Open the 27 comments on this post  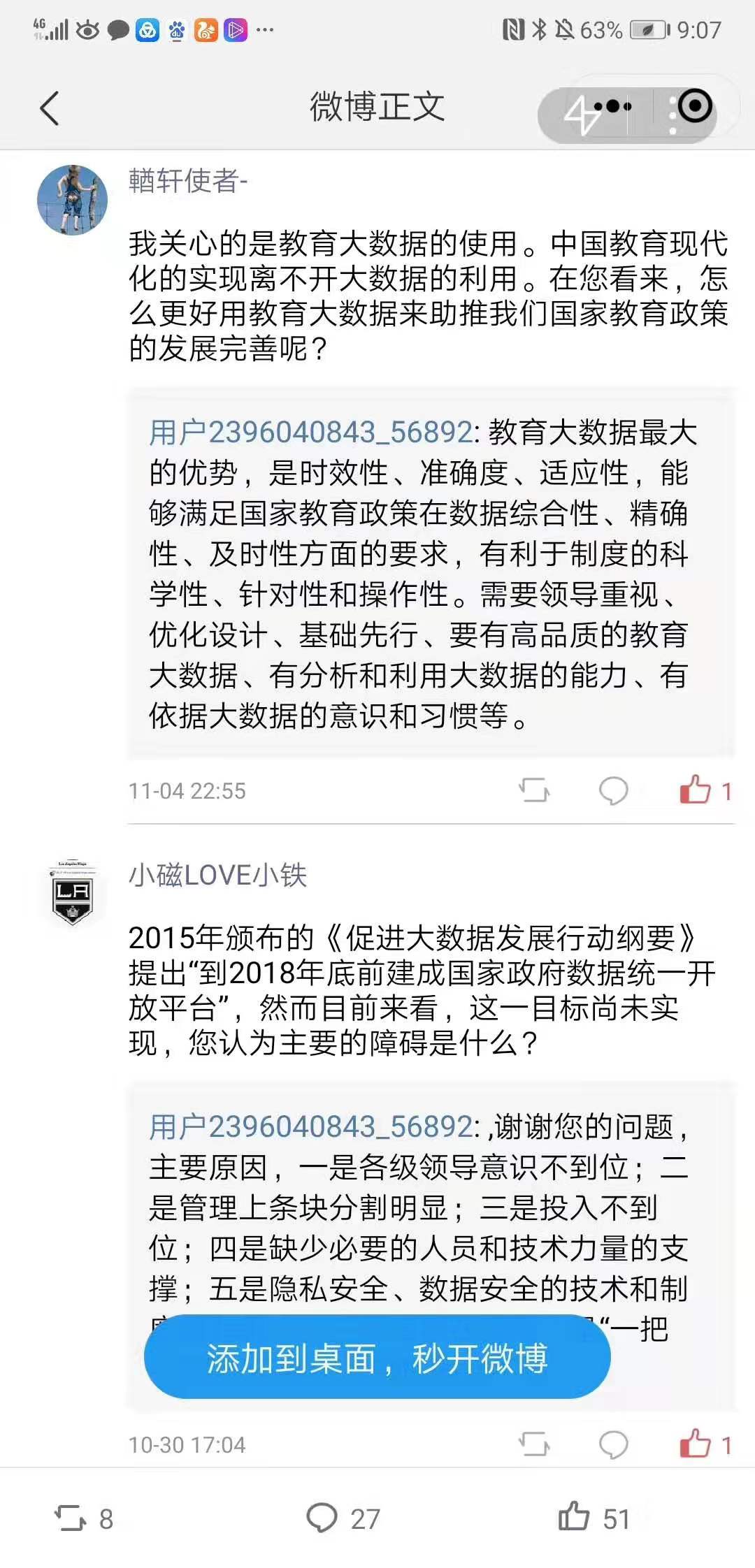pos(343,1518)
